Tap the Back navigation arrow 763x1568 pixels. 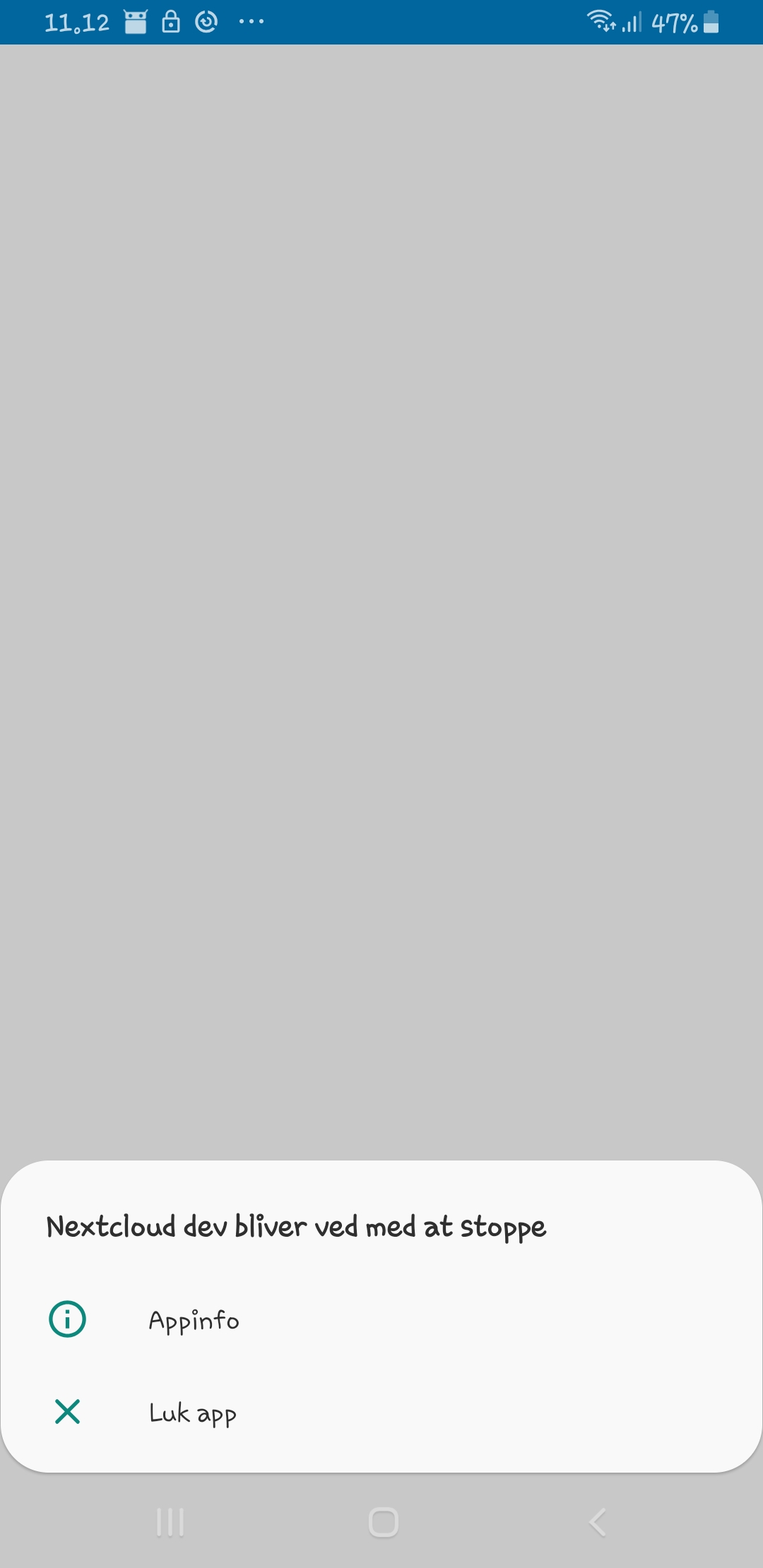pyautogui.click(x=597, y=1524)
